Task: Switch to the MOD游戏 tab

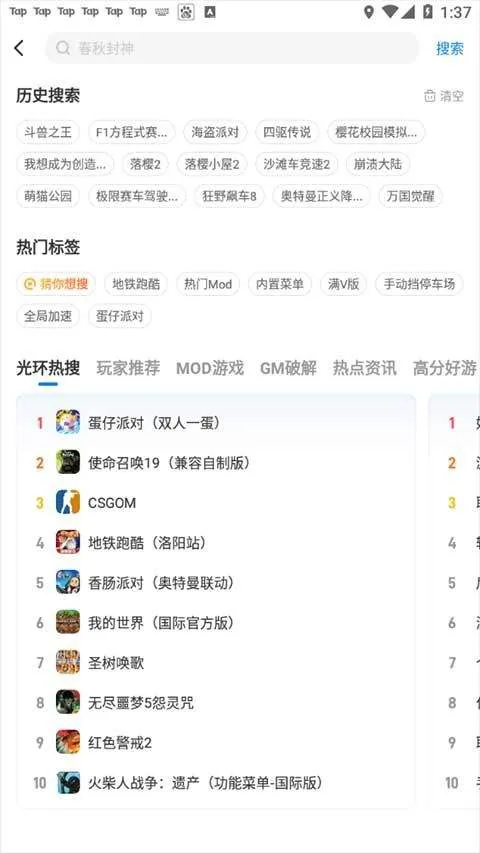Action: [210, 368]
